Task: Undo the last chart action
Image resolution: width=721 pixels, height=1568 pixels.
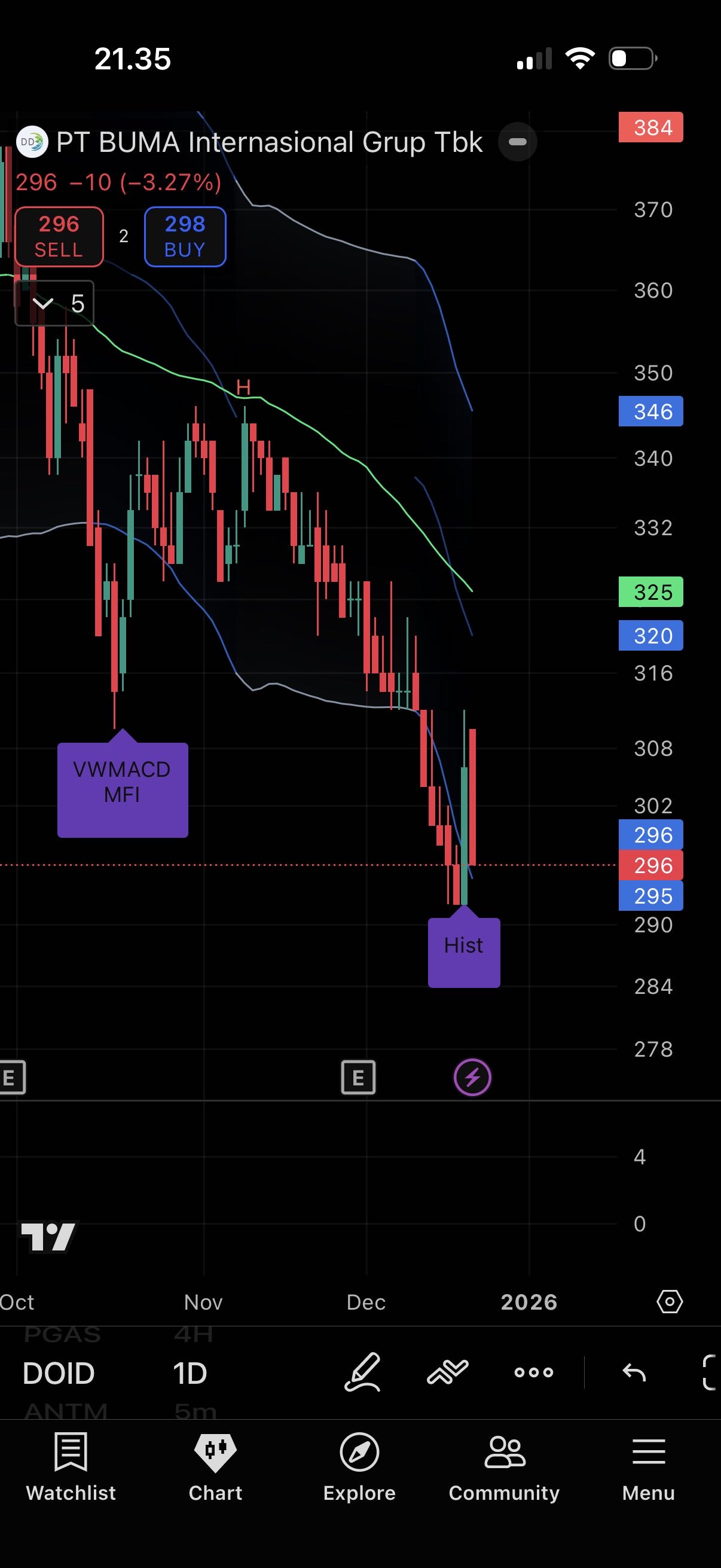Action: pyautogui.click(x=634, y=1372)
